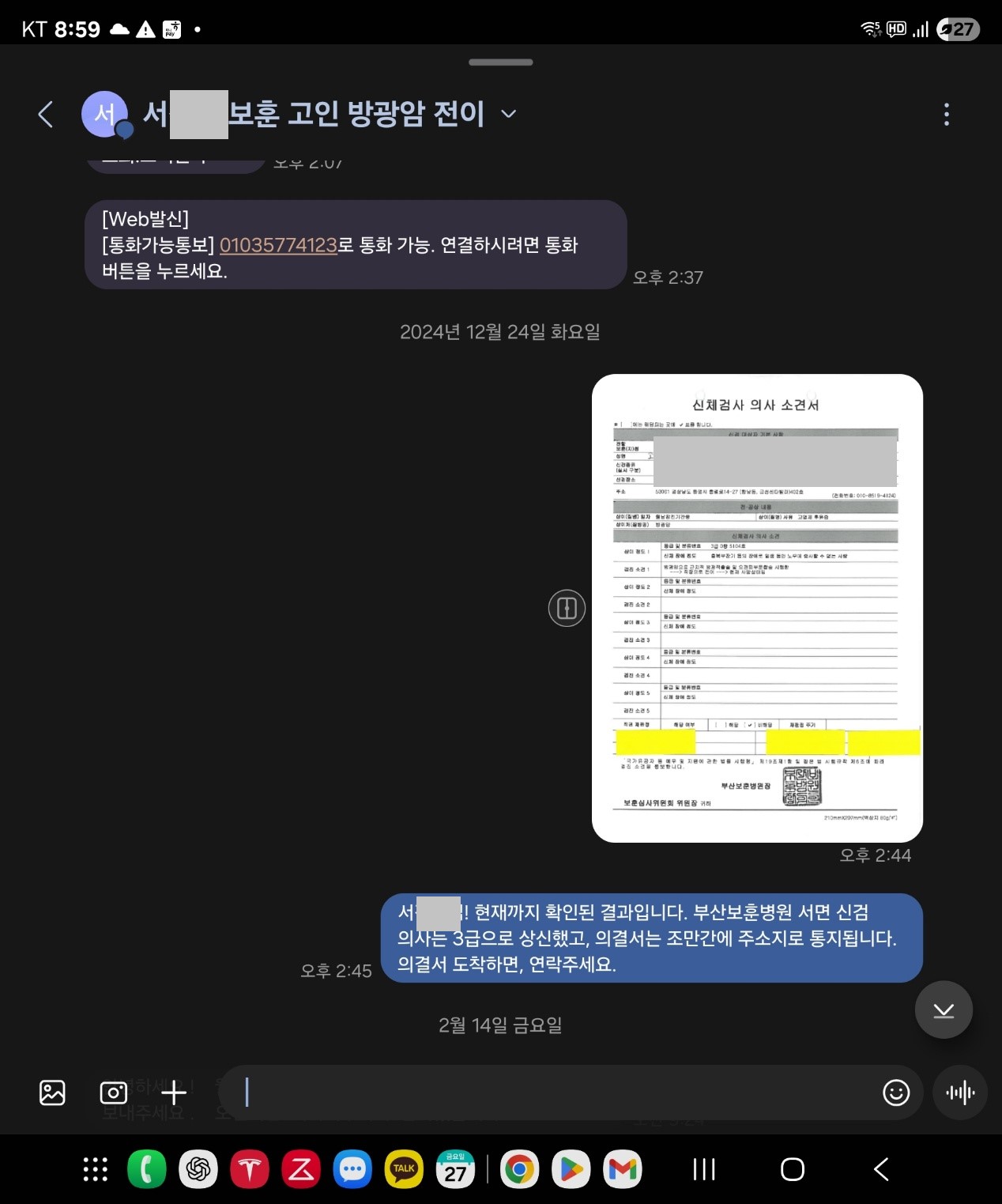Expand the conversation title chevron
The image size is (1002, 1204).
tap(509, 114)
